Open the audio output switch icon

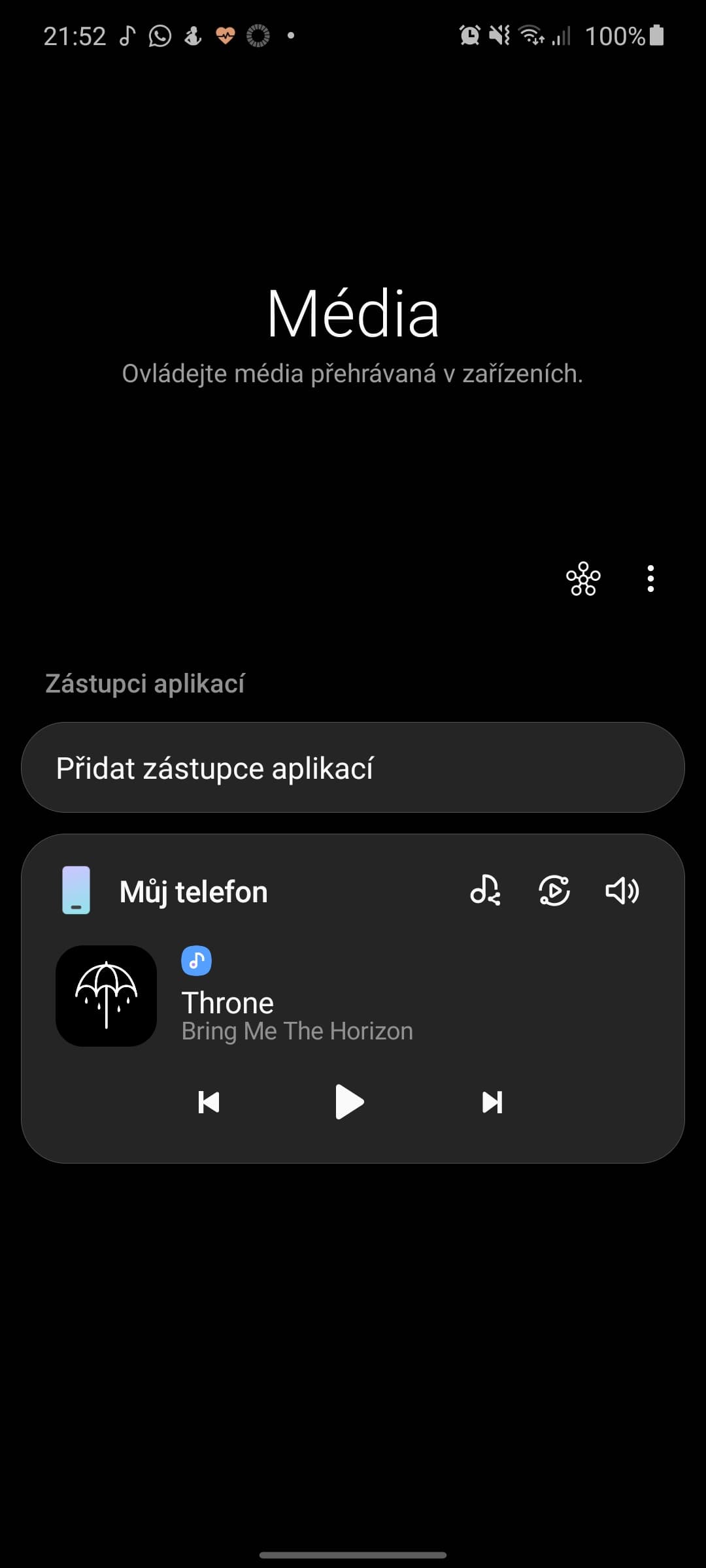click(x=554, y=890)
